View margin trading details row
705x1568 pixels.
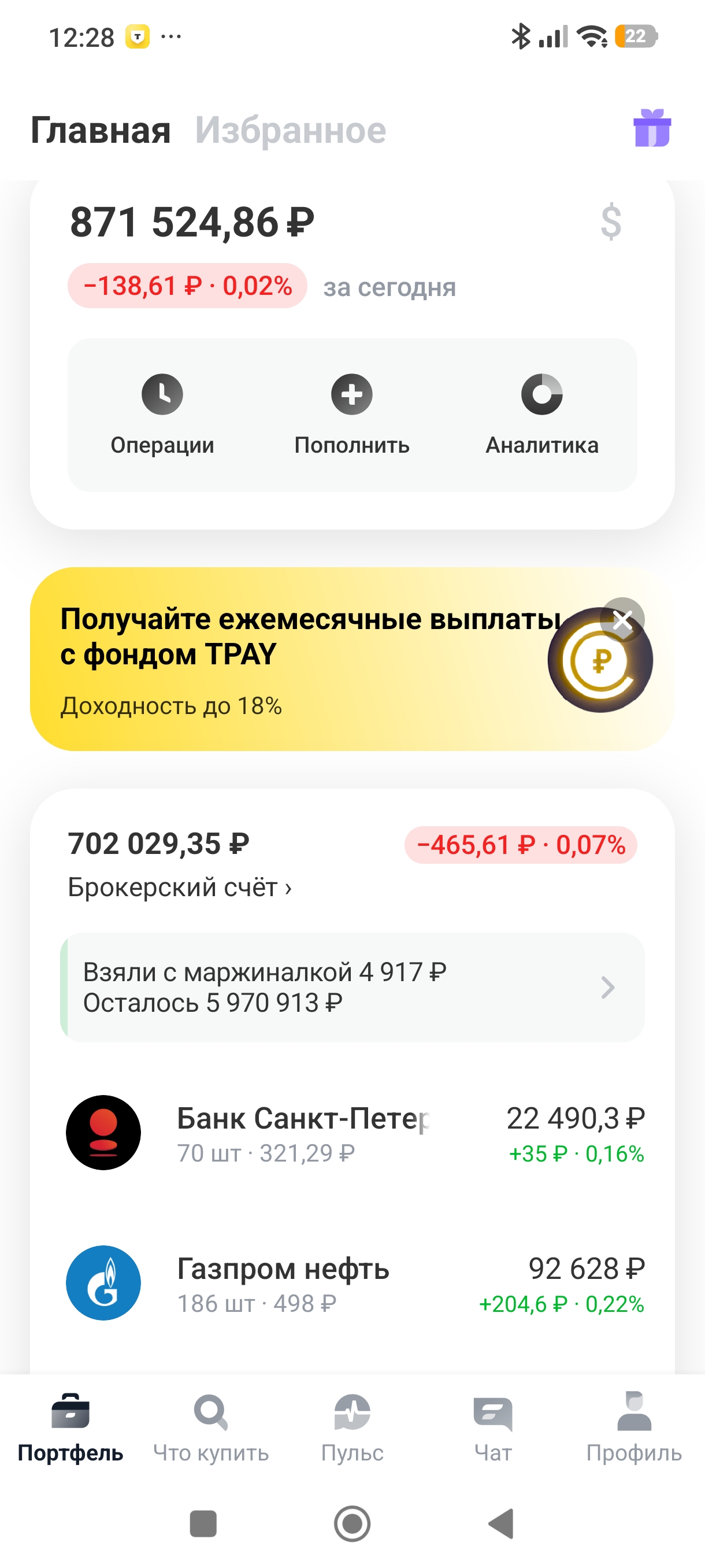tap(351, 987)
